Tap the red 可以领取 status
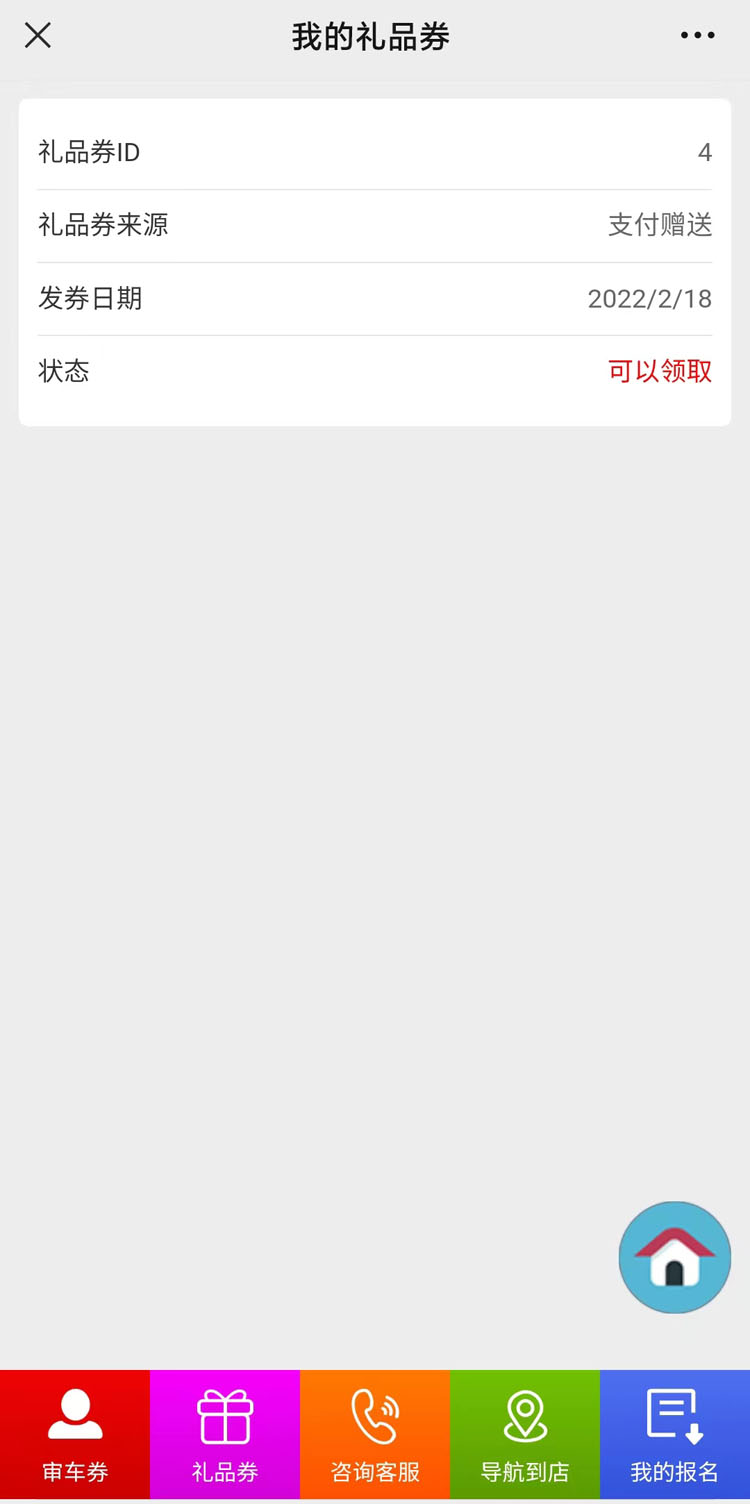The height and width of the screenshot is (1504, 750). 660,371
